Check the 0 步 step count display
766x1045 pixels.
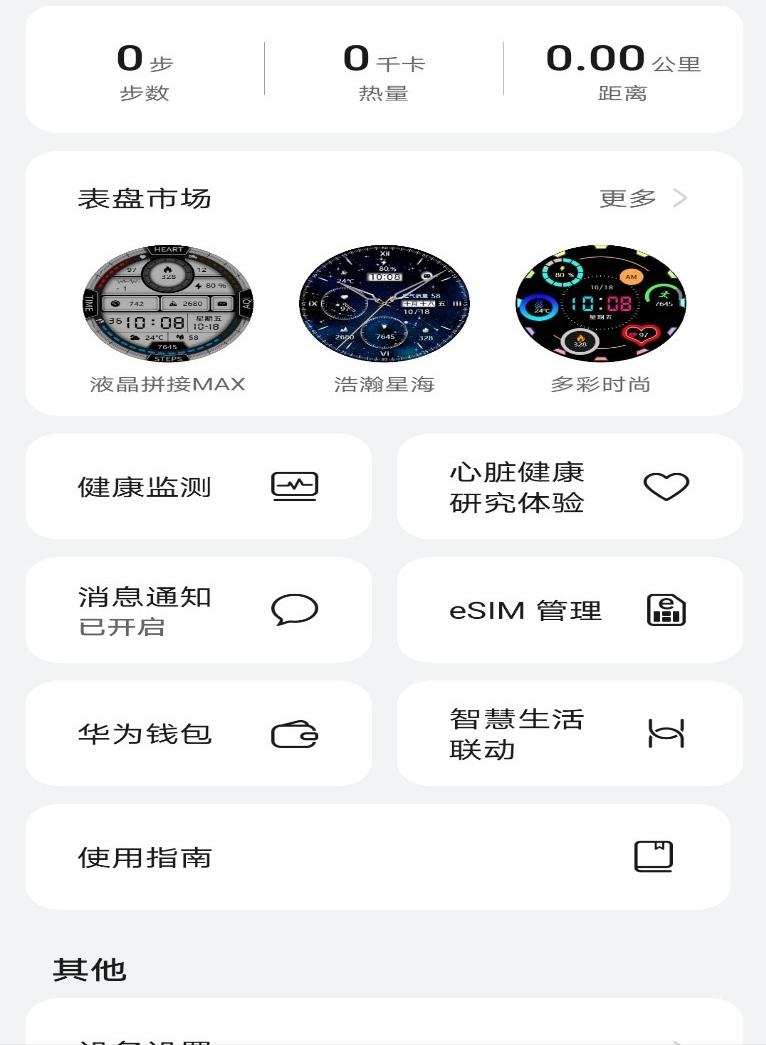pyautogui.click(x=143, y=70)
